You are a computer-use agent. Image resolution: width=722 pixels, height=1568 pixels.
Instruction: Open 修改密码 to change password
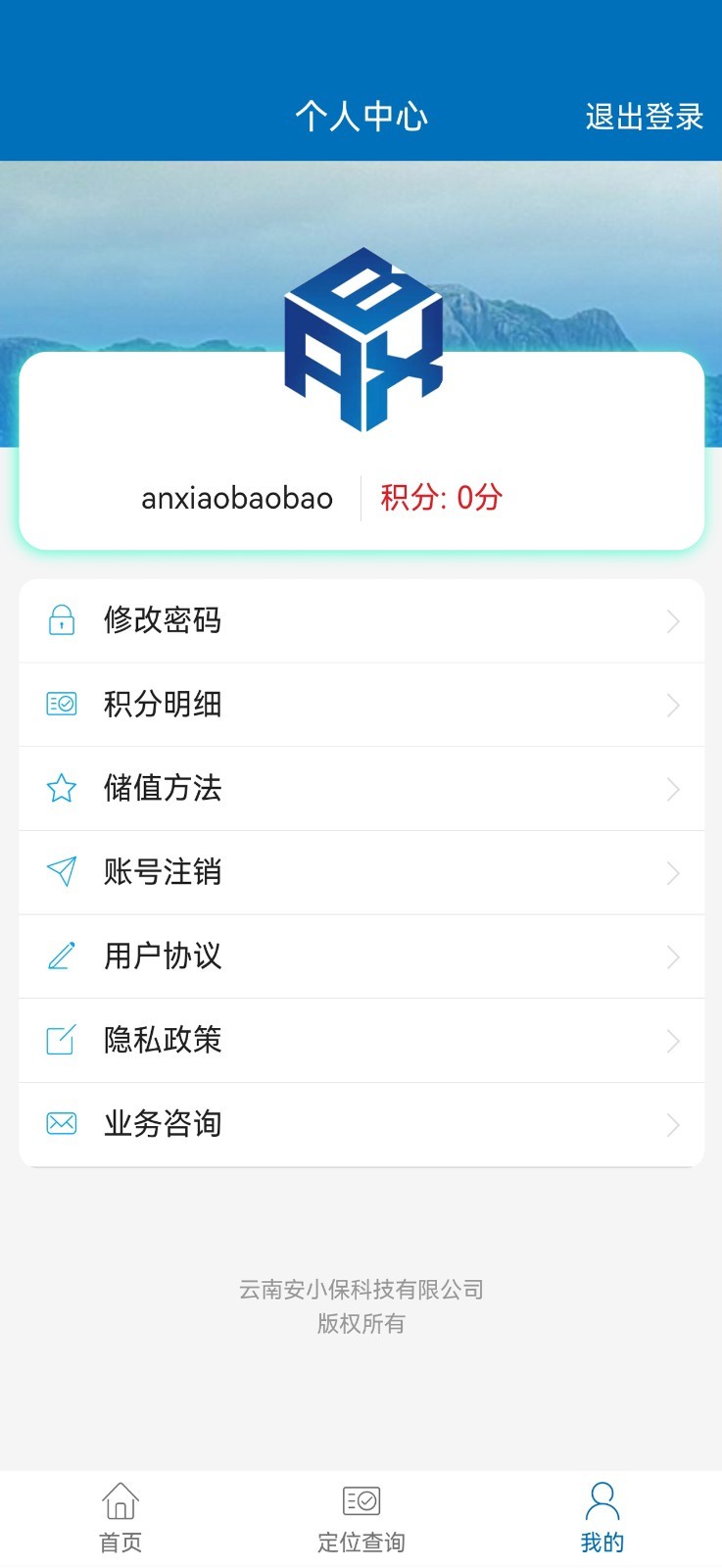[x=361, y=620]
